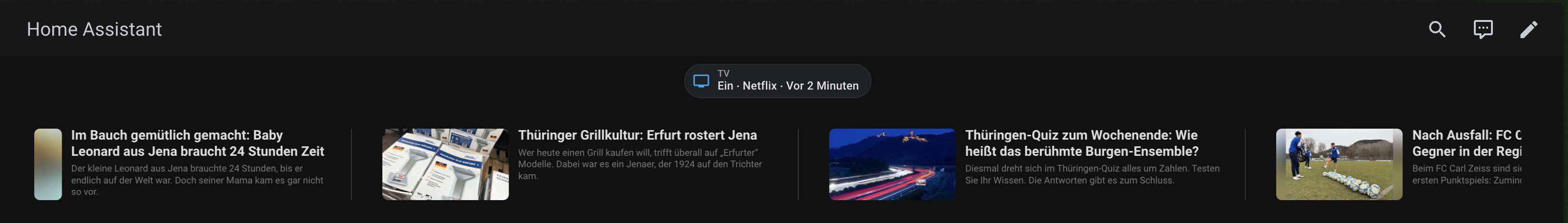Tap the pencil icon to edit dashboard

(x=1529, y=29)
